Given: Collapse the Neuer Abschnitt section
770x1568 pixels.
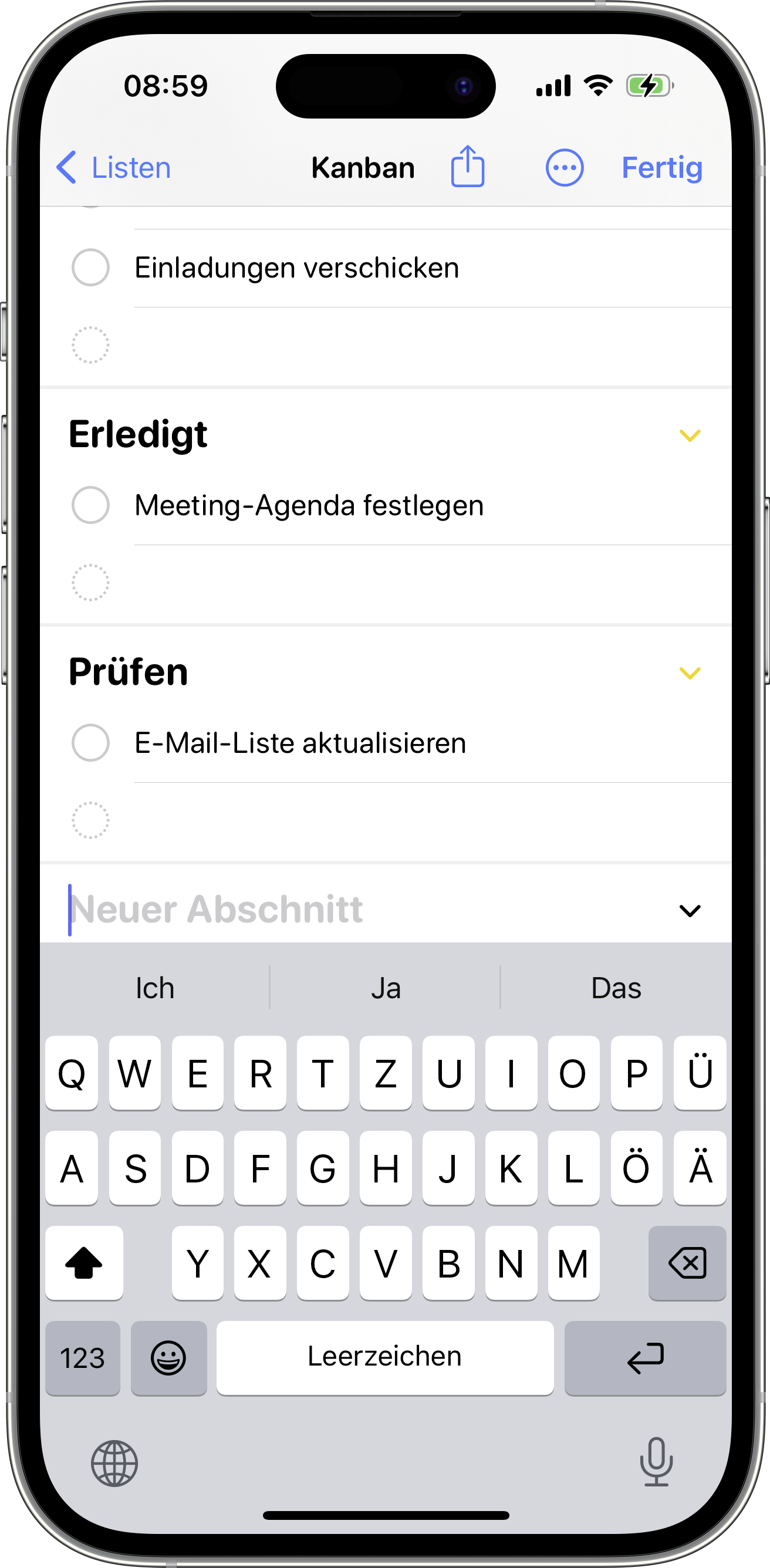Looking at the screenshot, I should (x=690, y=911).
